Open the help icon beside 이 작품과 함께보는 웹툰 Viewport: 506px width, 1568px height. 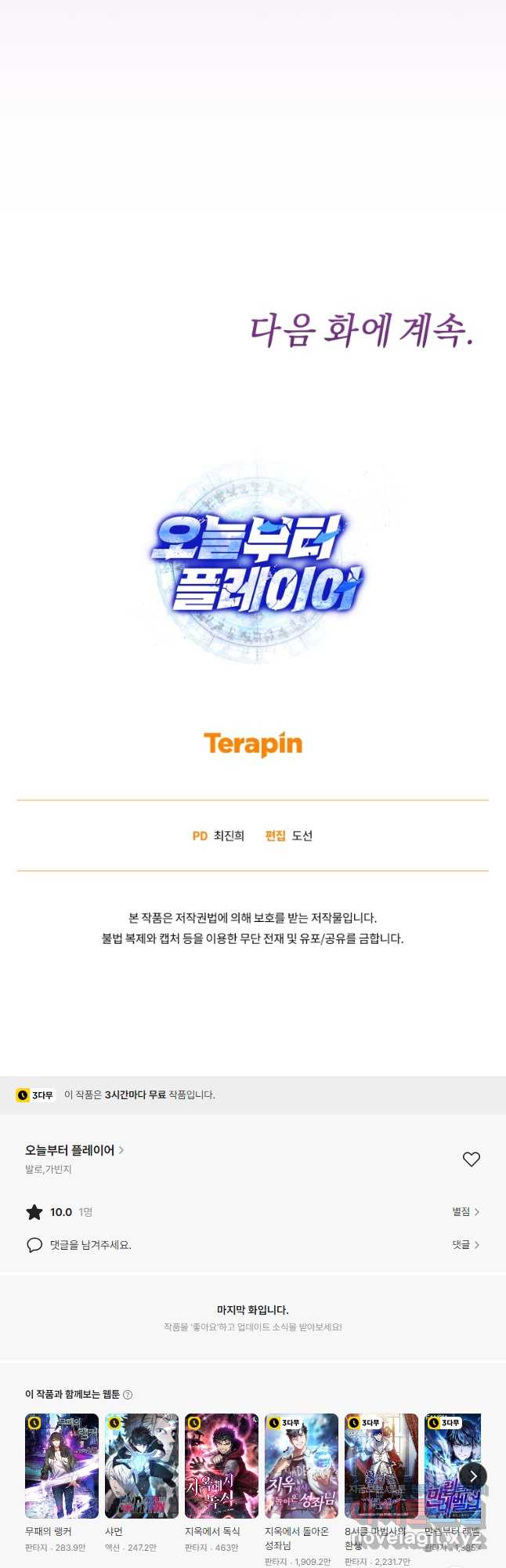point(128,1395)
